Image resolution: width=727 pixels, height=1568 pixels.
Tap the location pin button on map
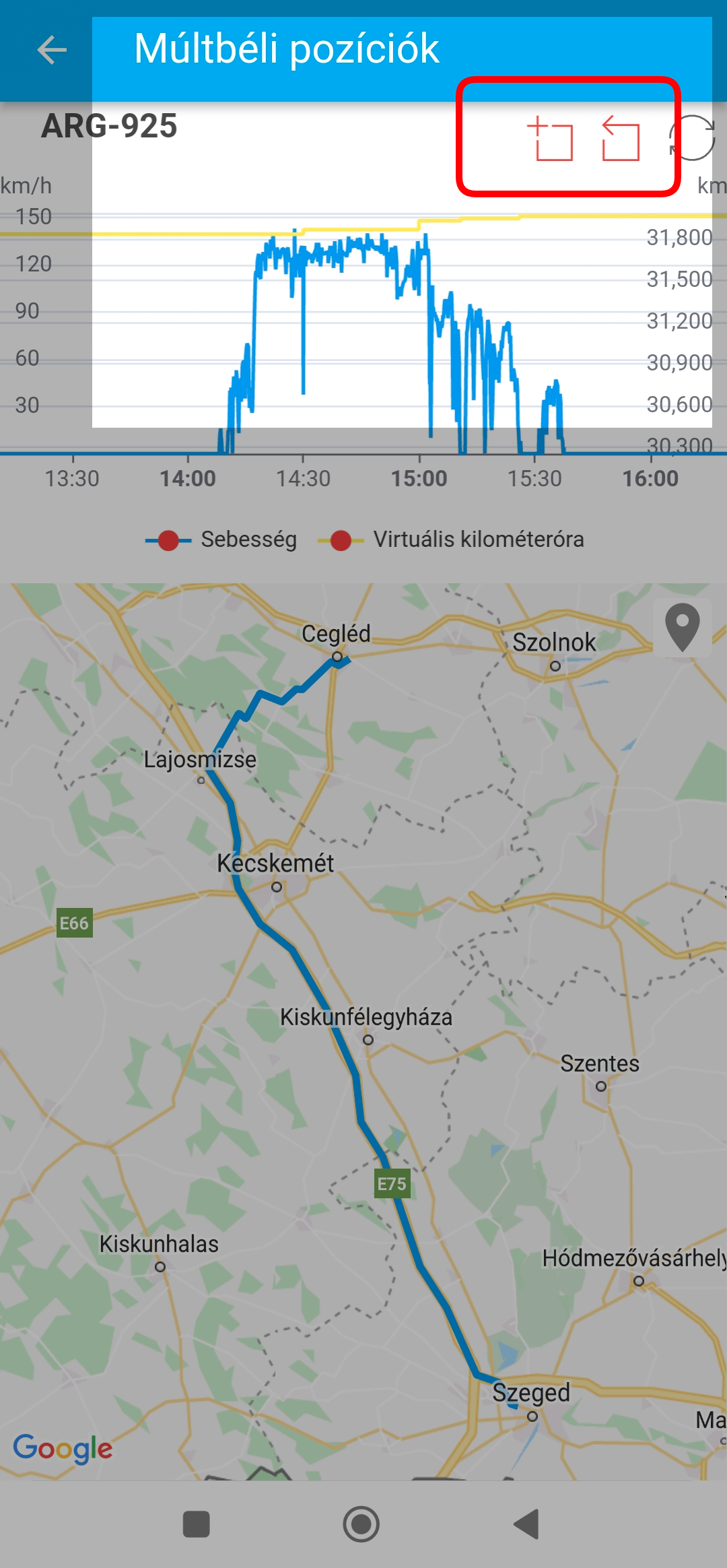click(682, 627)
